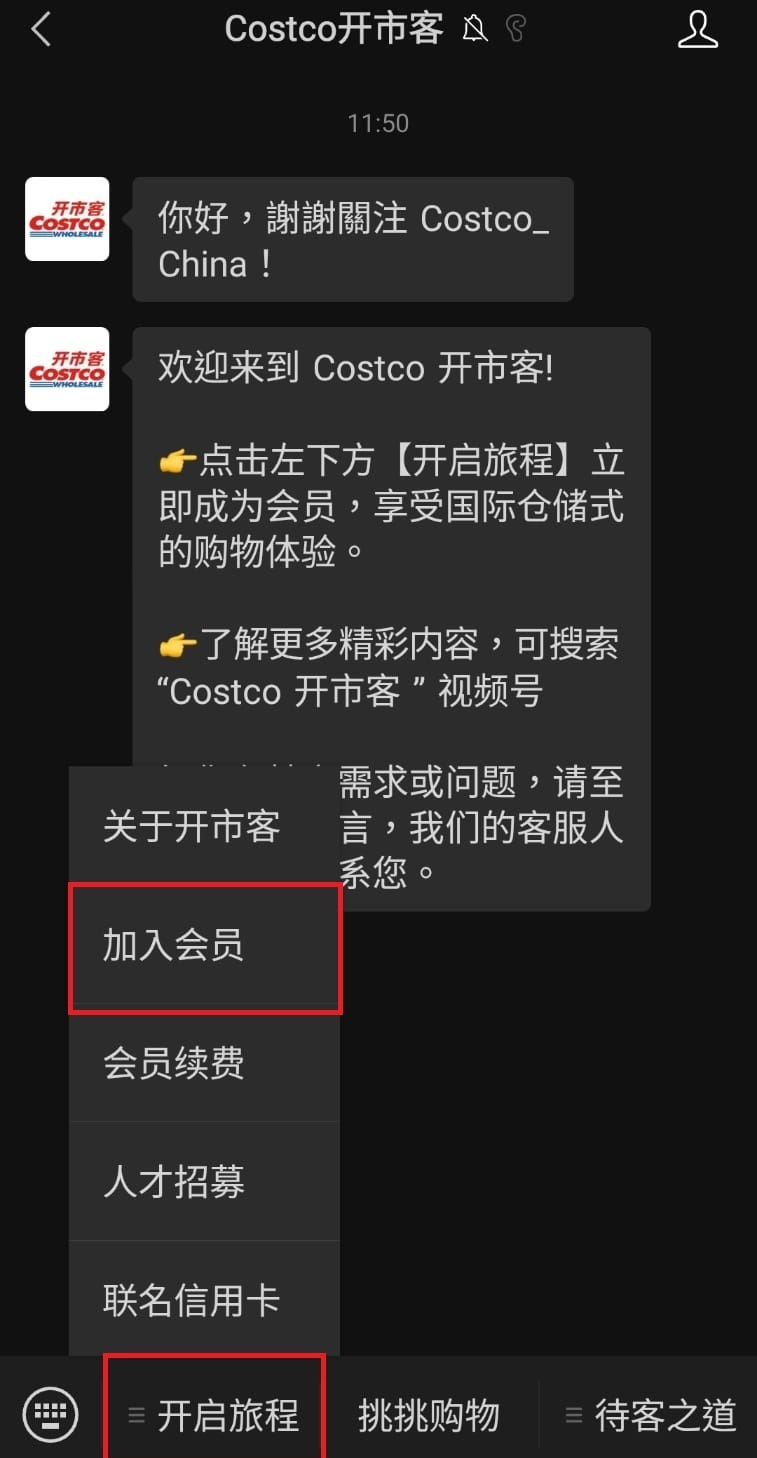The image size is (757, 1458).
Task: Go back from Costco开市客 chat
Action: click(41, 30)
